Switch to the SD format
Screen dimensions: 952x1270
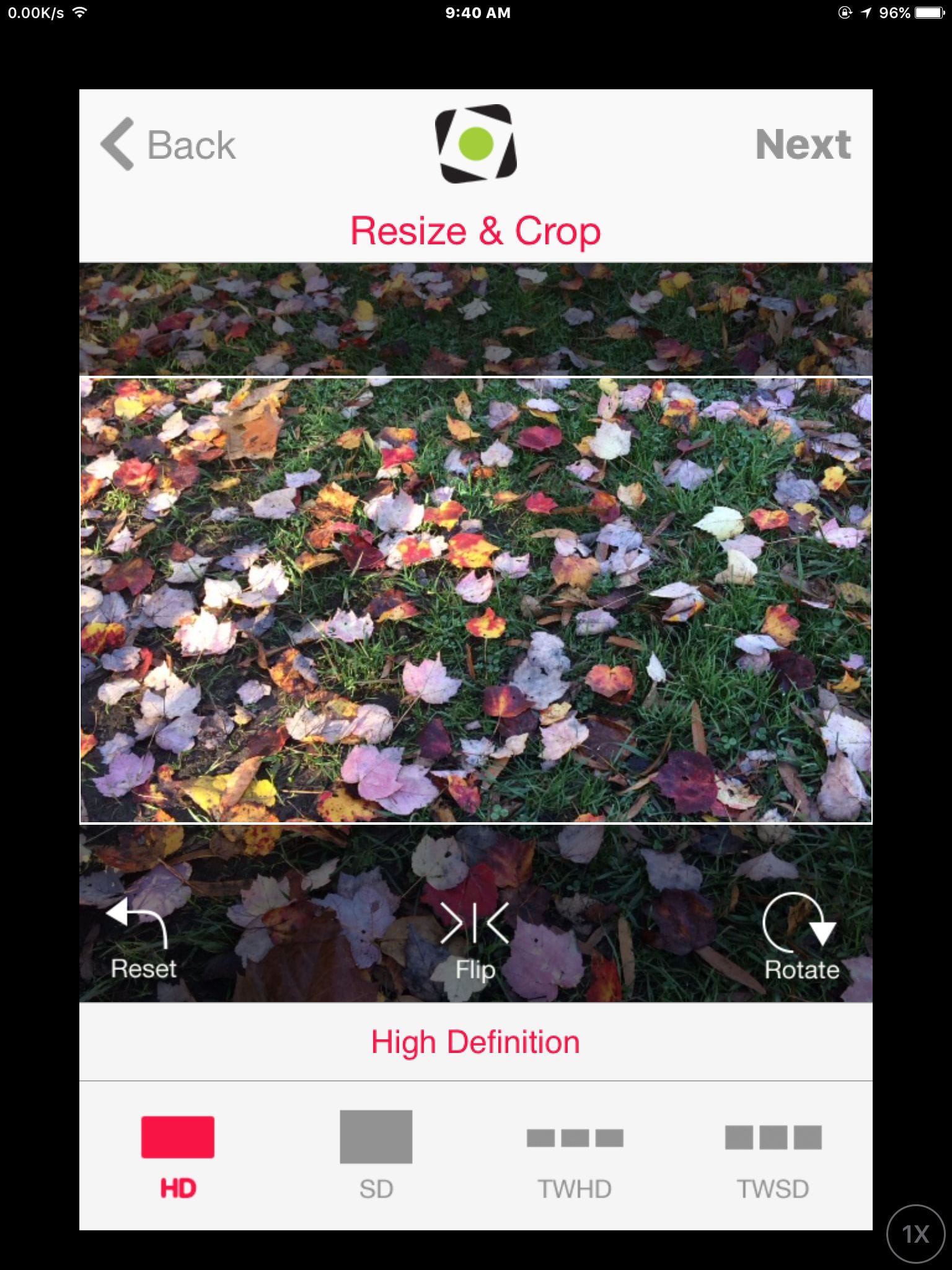coord(376,1156)
